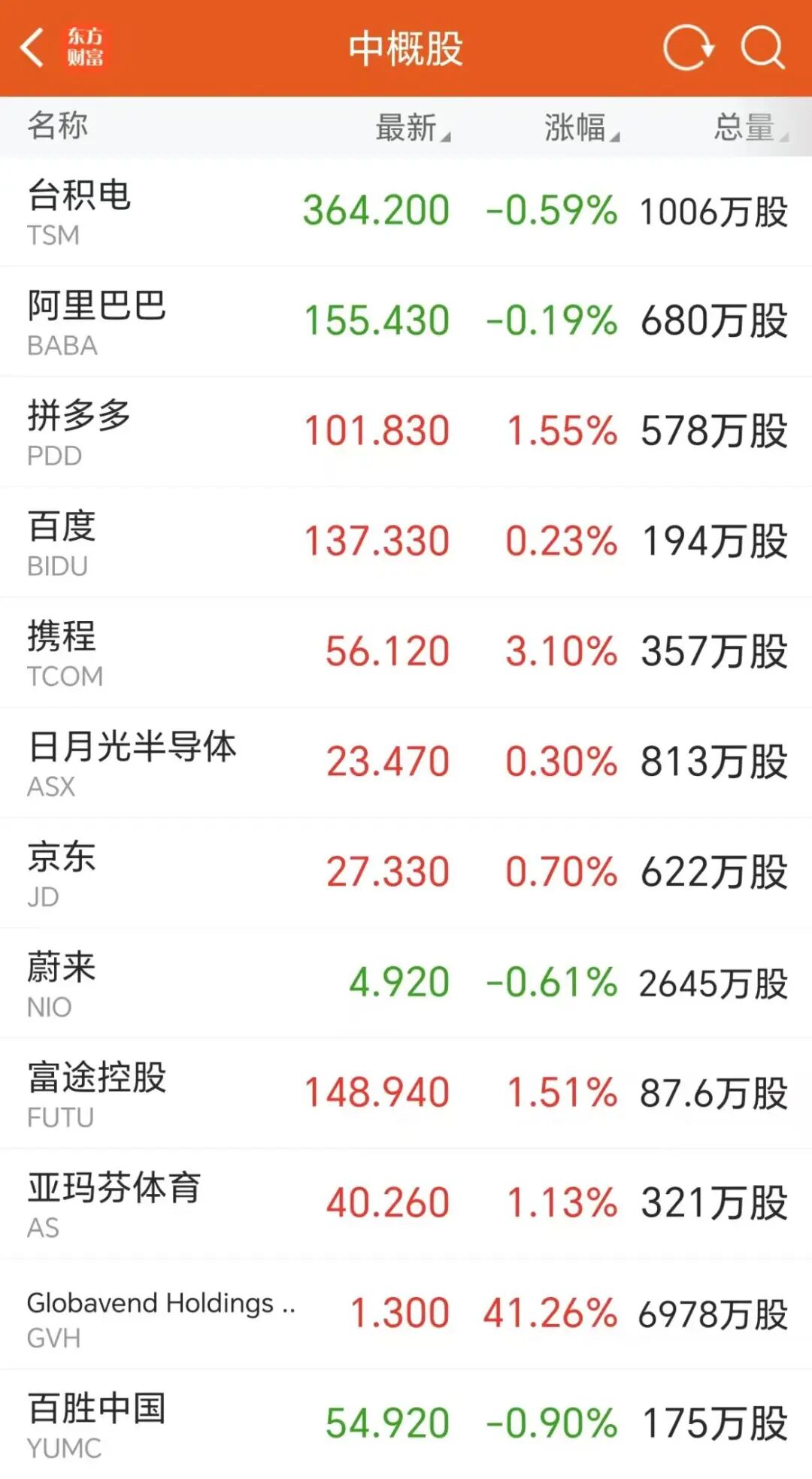Tap the 携程 TCOM row
This screenshot has width=812, height=1479.
click(406, 653)
